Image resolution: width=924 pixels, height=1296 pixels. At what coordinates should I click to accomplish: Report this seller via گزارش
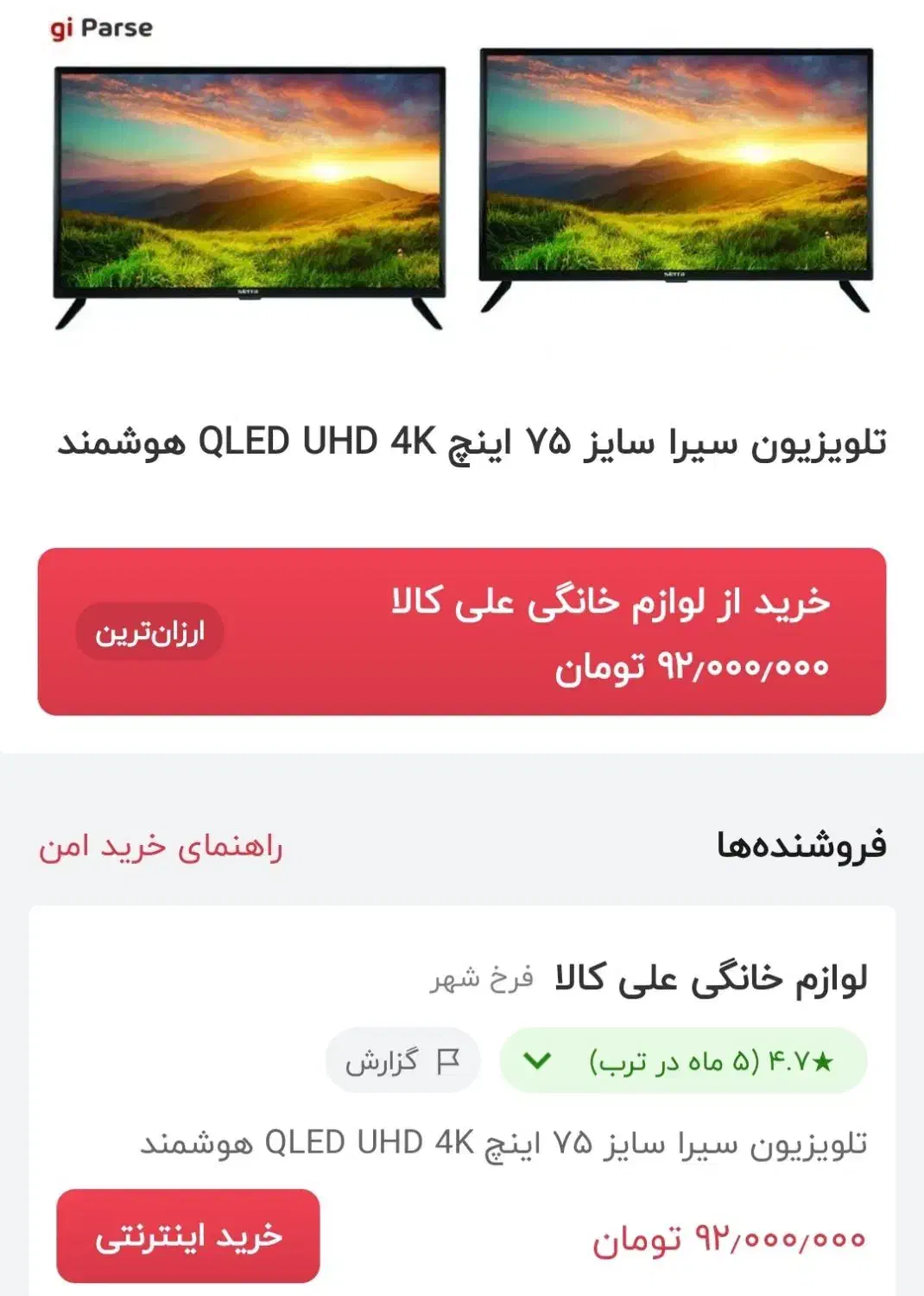[x=402, y=1060]
